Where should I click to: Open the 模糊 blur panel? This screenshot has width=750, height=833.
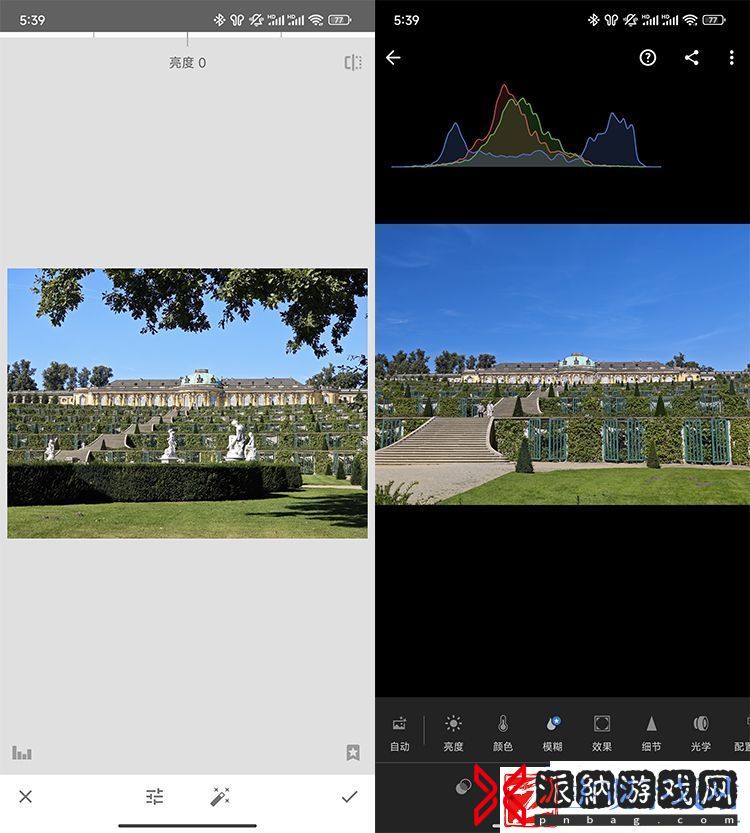tap(552, 732)
